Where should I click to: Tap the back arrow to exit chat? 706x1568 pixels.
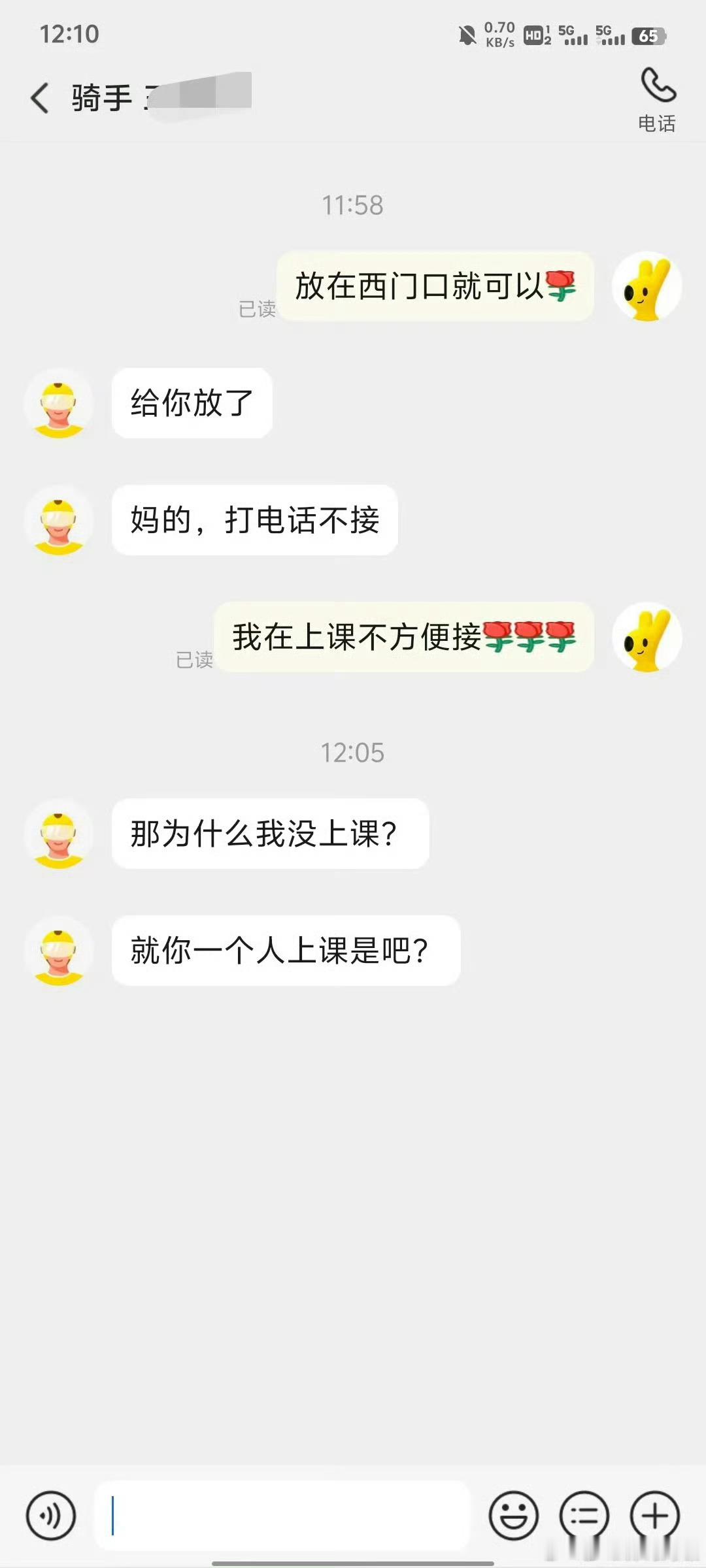[41, 97]
